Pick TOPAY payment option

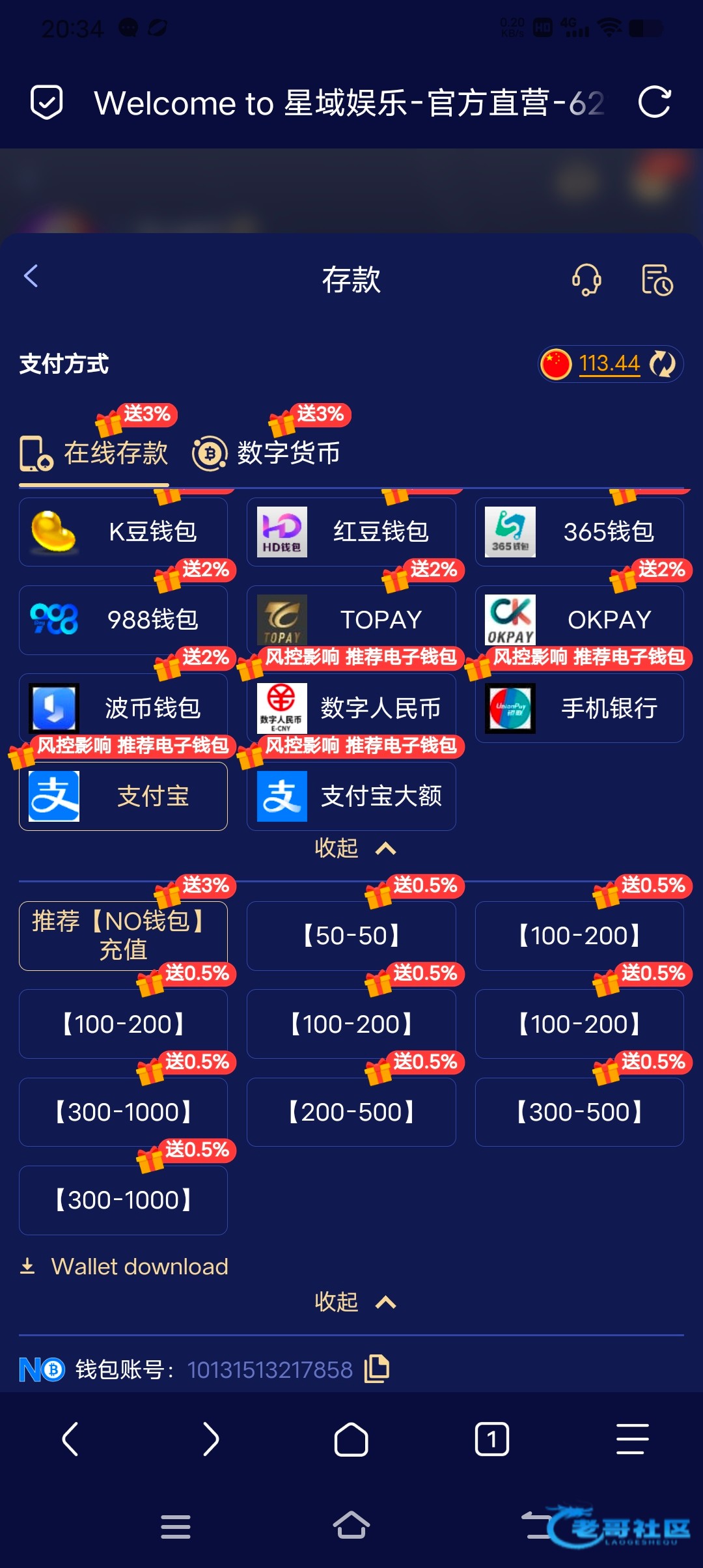(351, 619)
